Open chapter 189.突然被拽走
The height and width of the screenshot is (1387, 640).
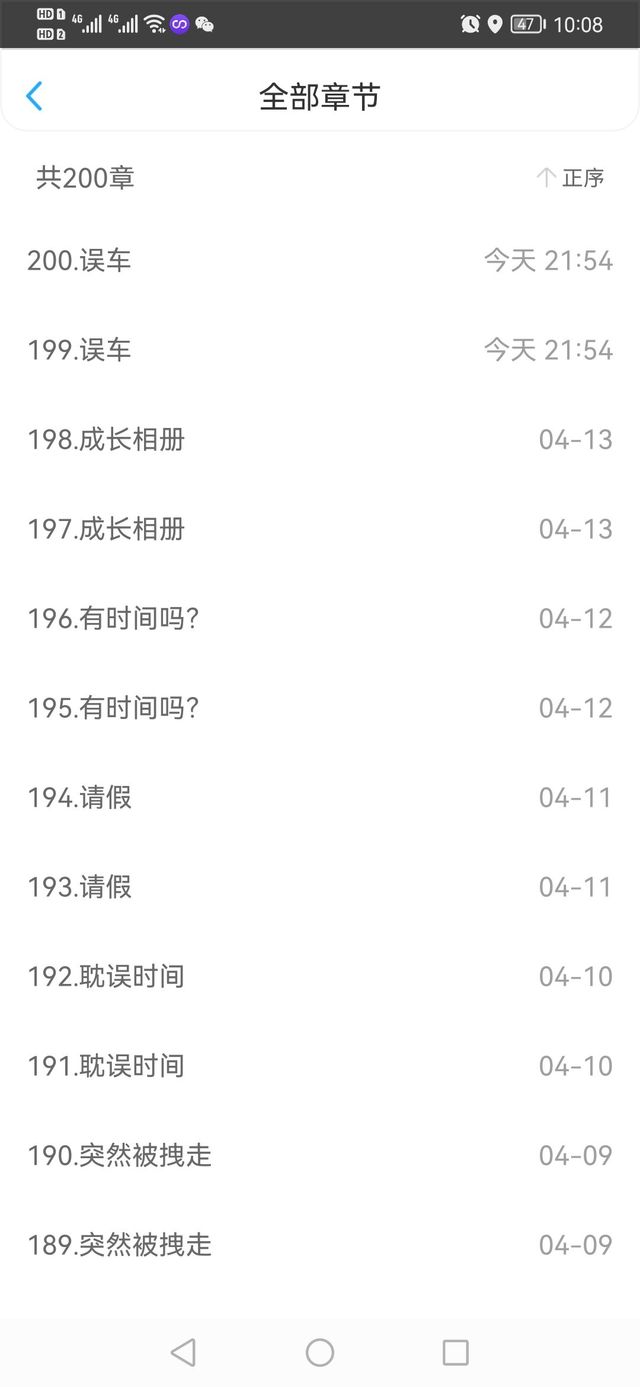320,1245
